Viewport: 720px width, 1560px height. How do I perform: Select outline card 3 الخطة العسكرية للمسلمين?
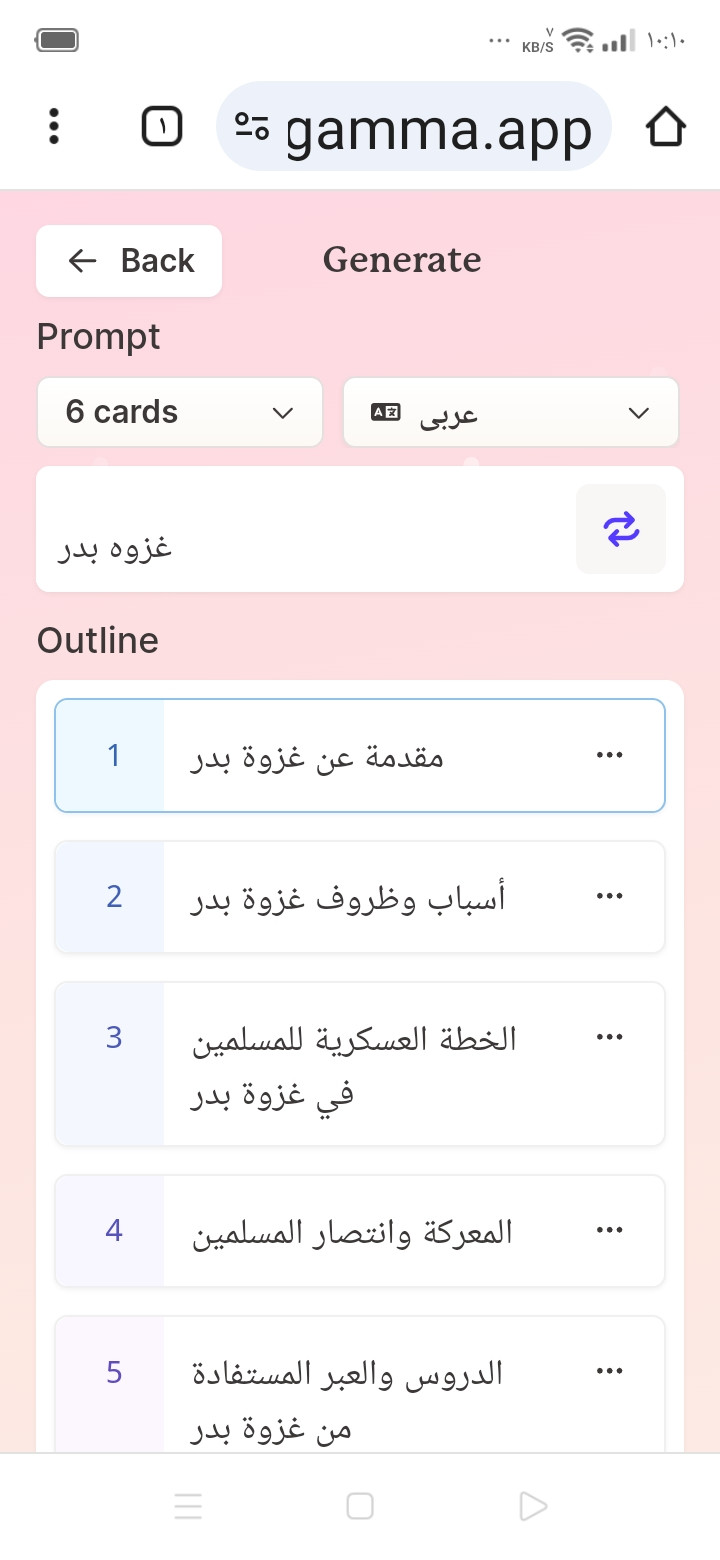tap(360, 1064)
